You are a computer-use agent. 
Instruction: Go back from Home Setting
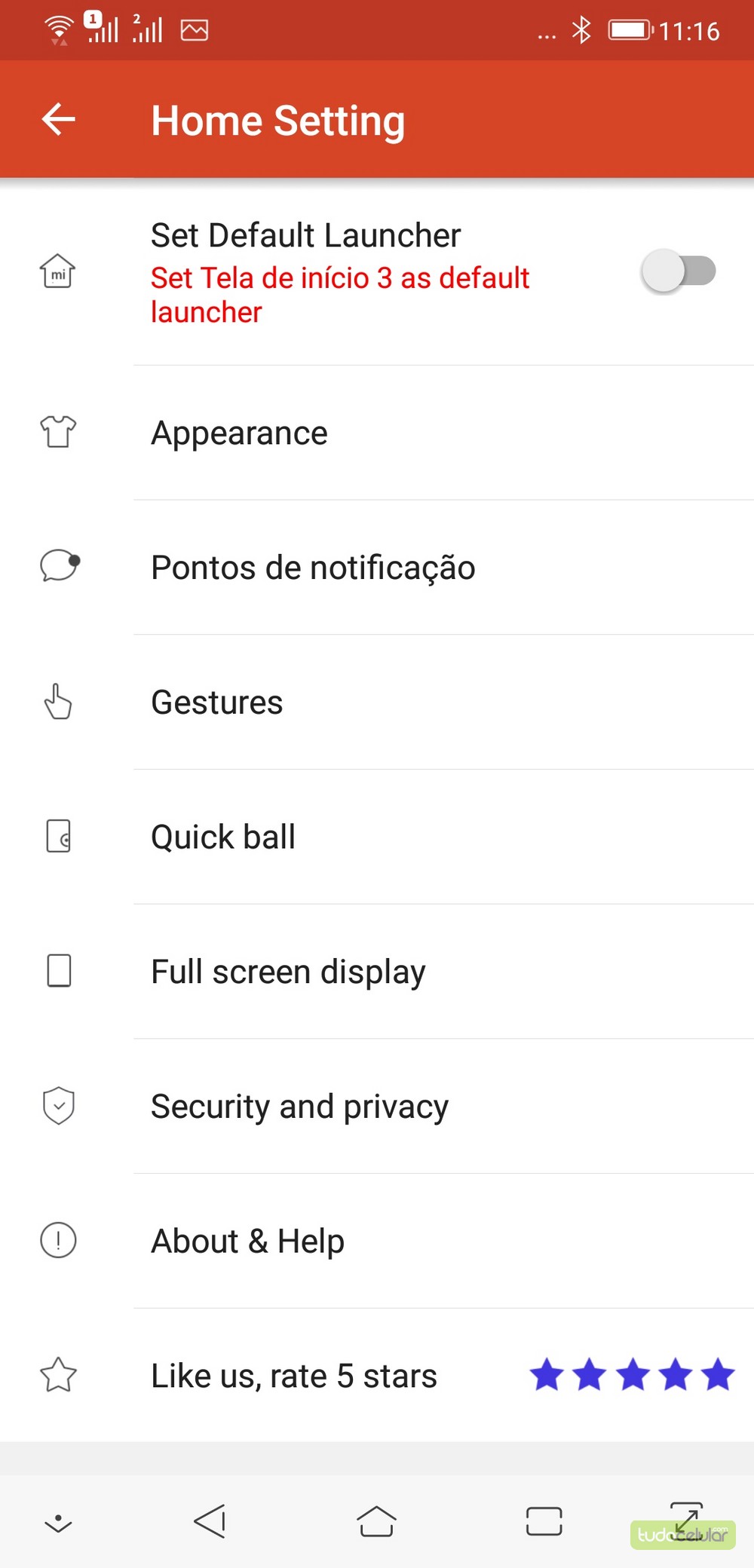click(x=58, y=119)
